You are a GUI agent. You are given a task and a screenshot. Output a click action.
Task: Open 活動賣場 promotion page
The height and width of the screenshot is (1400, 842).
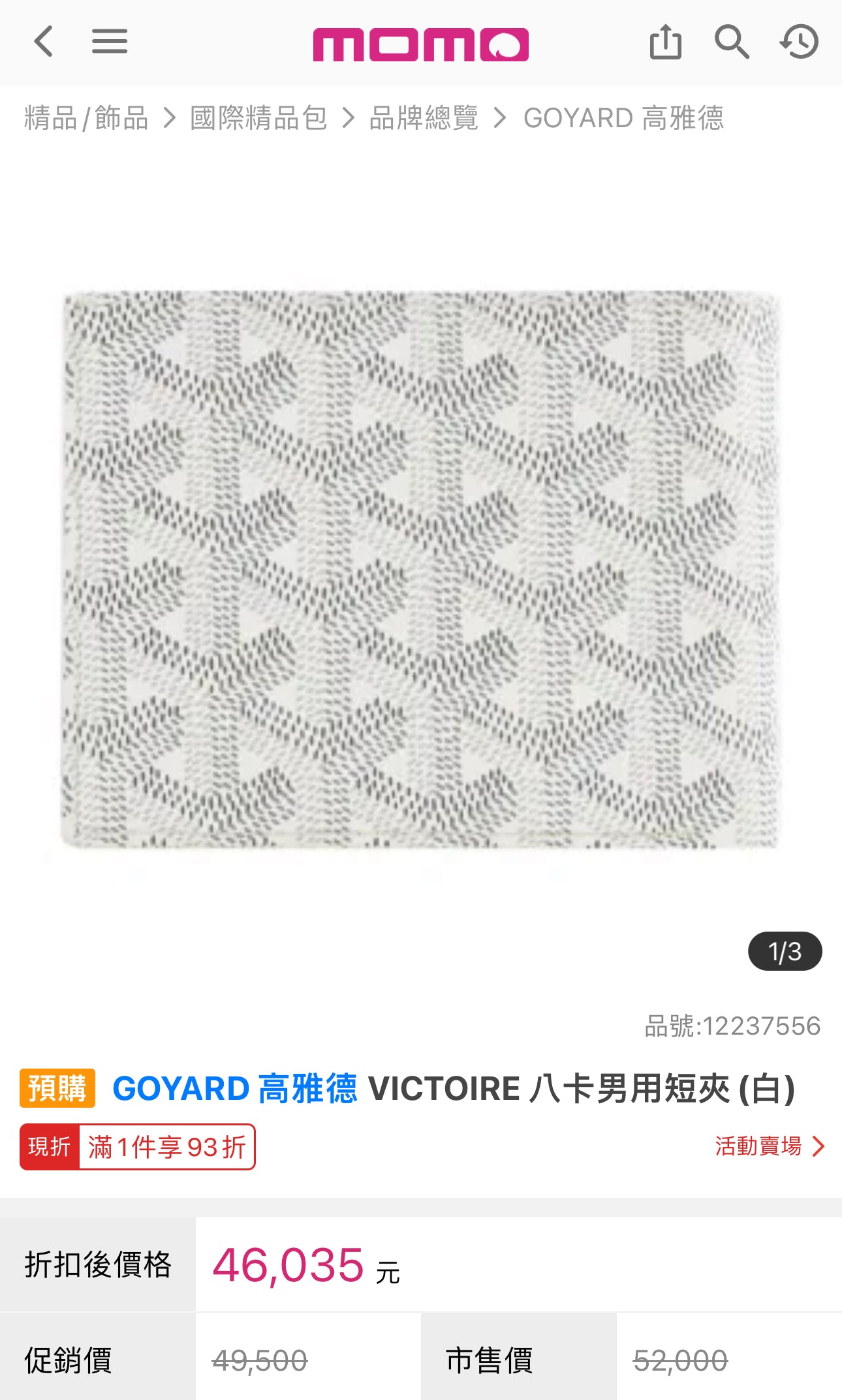click(769, 1146)
